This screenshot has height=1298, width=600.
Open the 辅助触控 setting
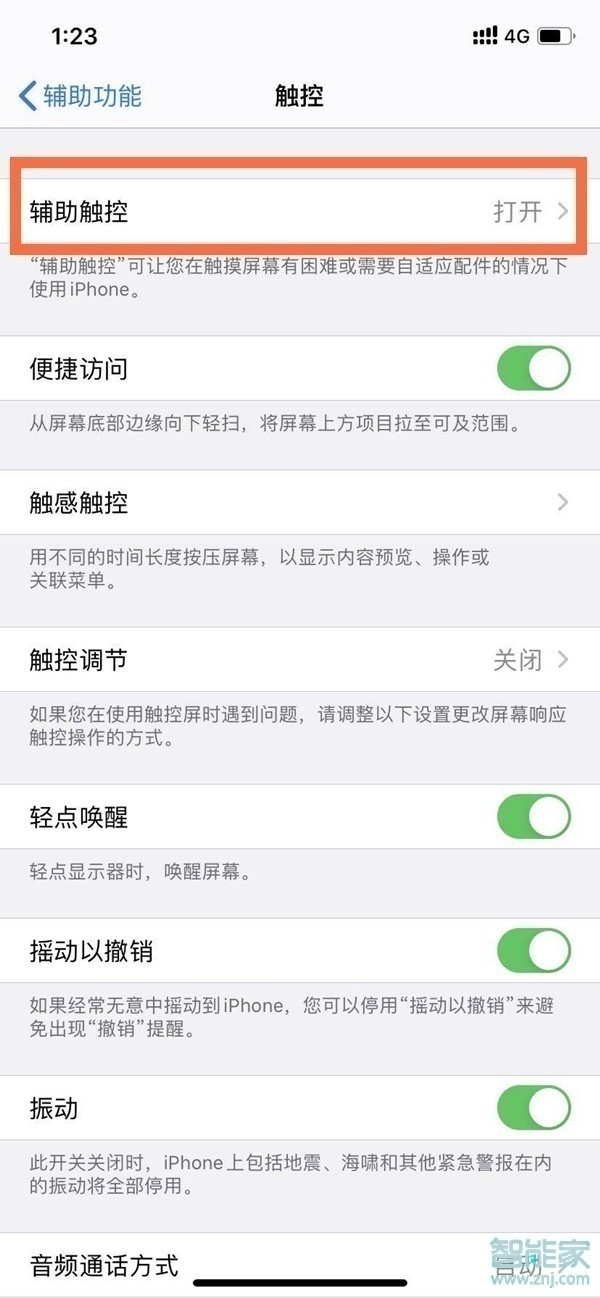point(298,211)
